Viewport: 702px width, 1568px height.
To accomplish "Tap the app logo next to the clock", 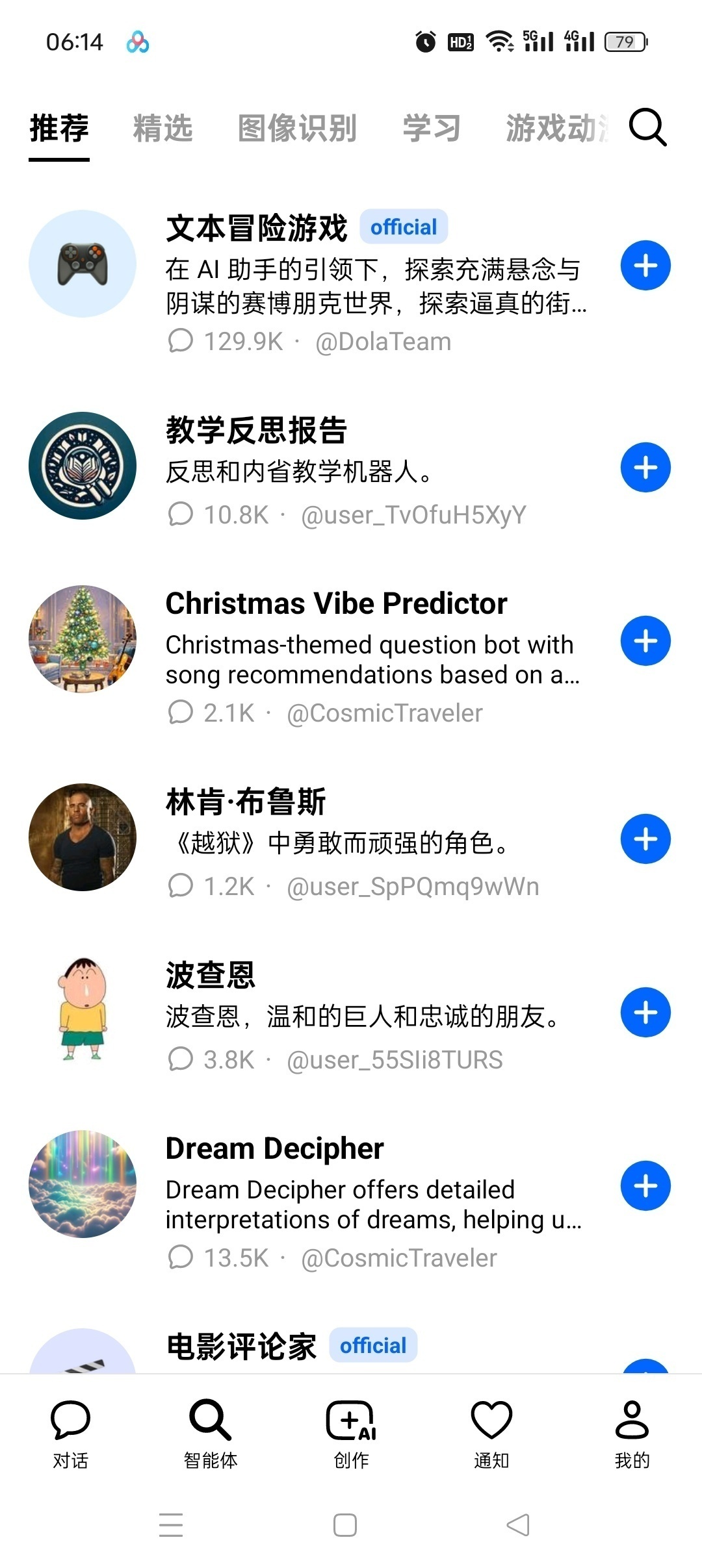I will pos(137,42).
